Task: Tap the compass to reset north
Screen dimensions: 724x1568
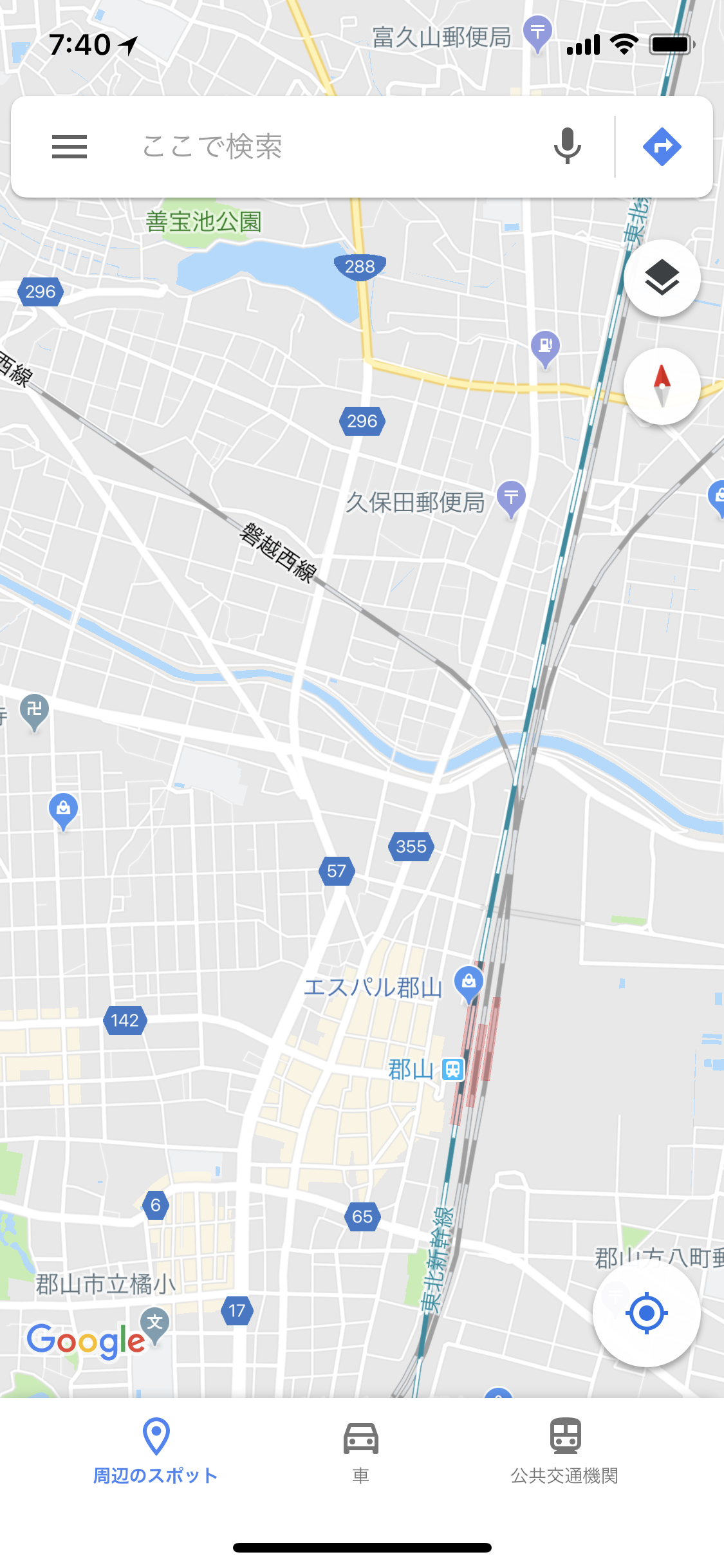Action: [x=662, y=386]
